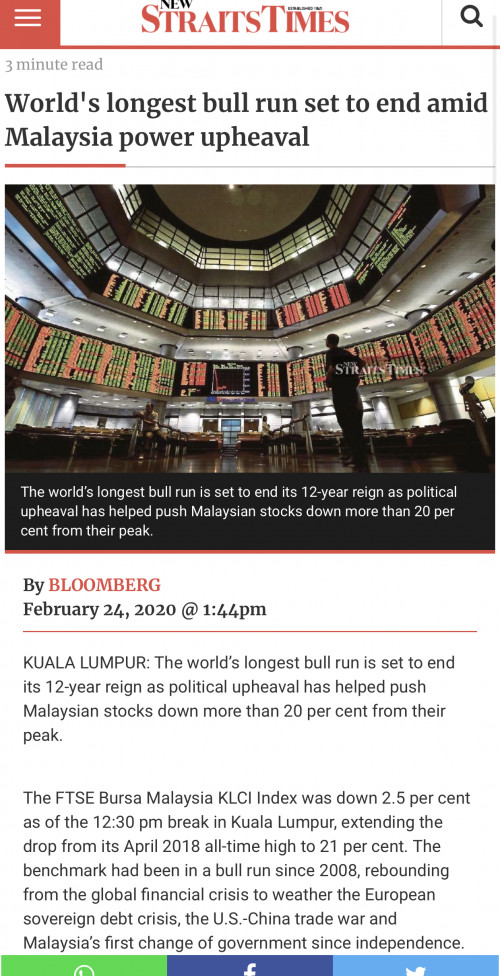500x976 pixels.
Task: Share article via WhatsApp
Action: pyautogui.click(x=83, y=965)
